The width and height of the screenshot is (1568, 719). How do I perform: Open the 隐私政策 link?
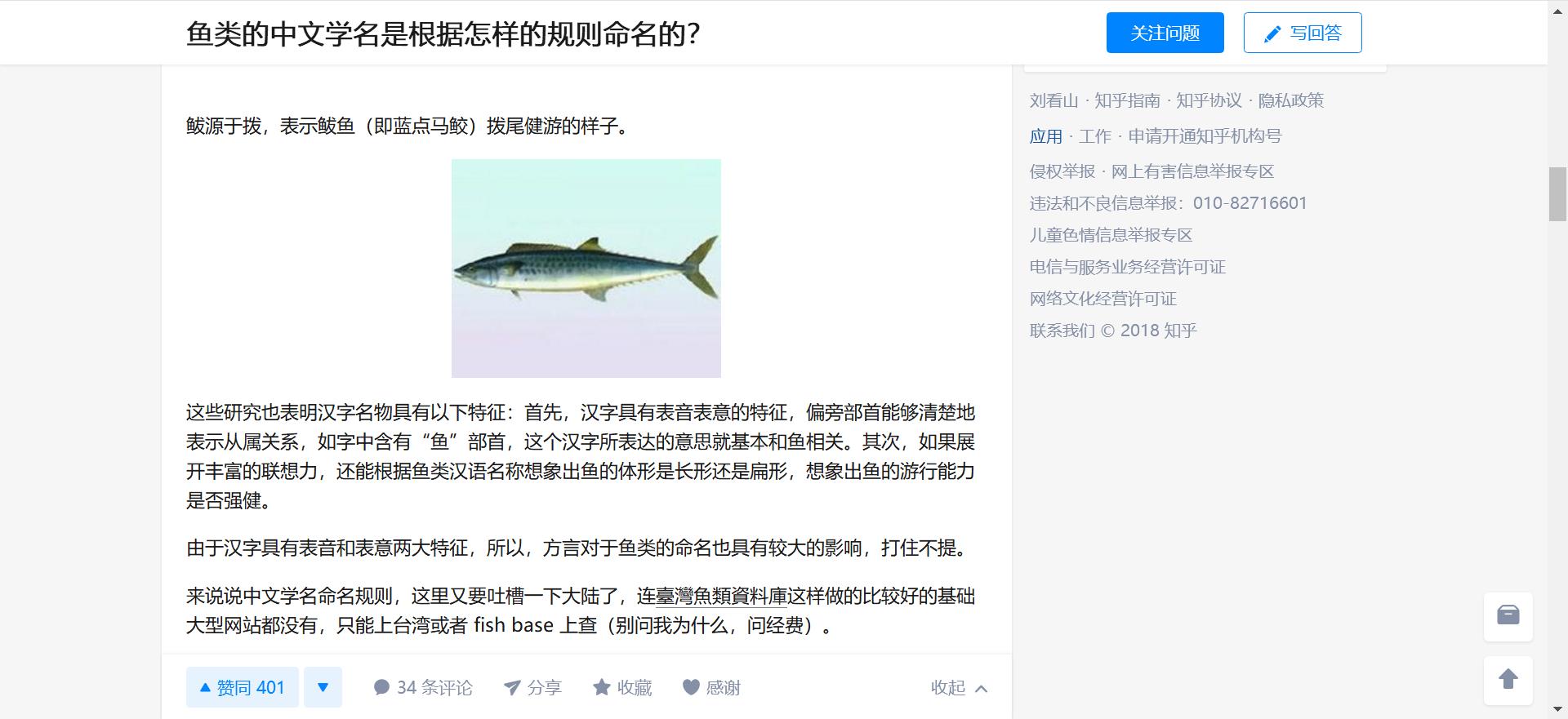click(1290, 100)
